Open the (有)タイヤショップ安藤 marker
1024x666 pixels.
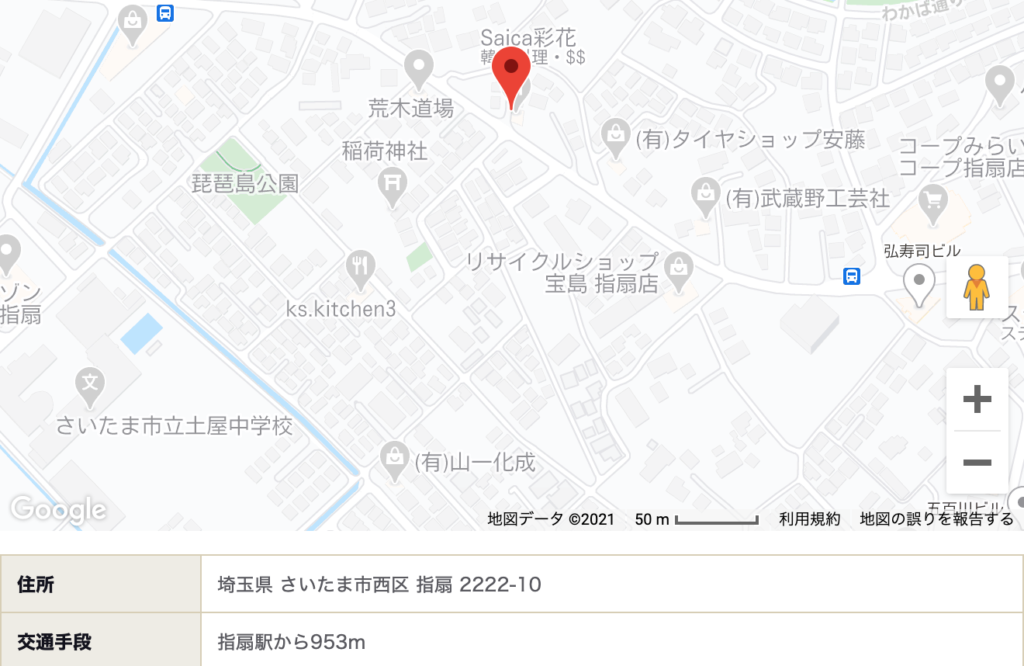(615, 132)
